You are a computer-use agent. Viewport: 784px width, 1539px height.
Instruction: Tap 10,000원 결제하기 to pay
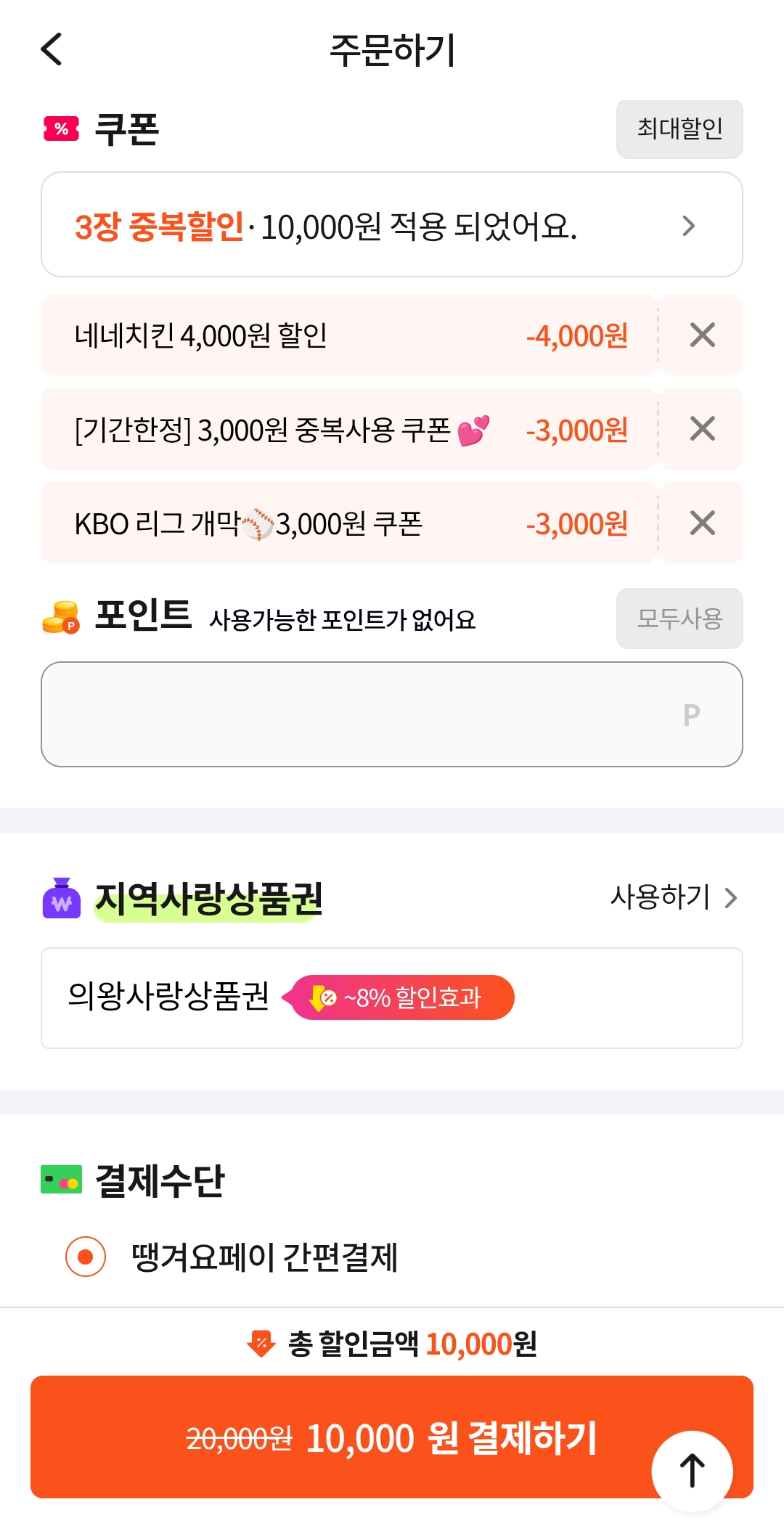[x=392, y=1437]
